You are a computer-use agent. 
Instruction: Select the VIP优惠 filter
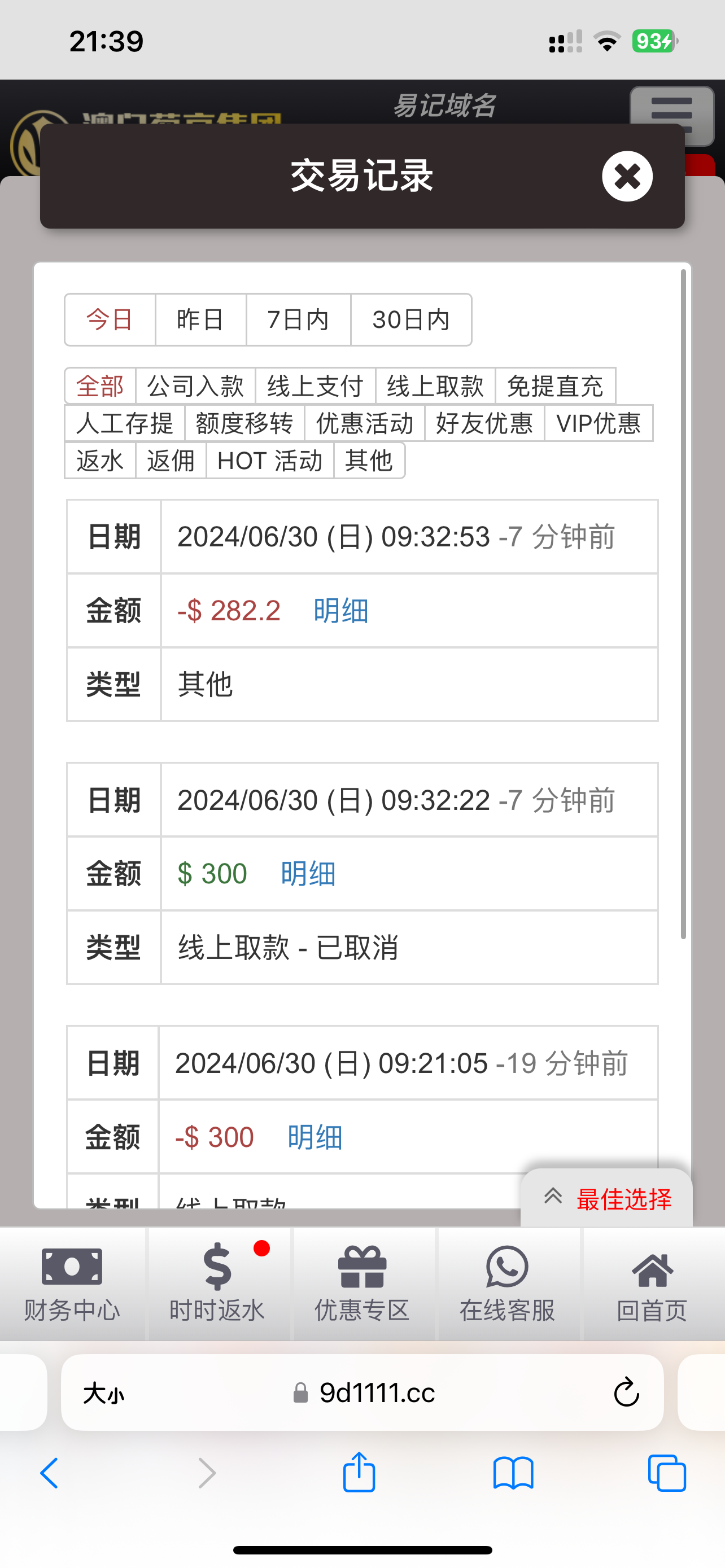click(599, 423)
